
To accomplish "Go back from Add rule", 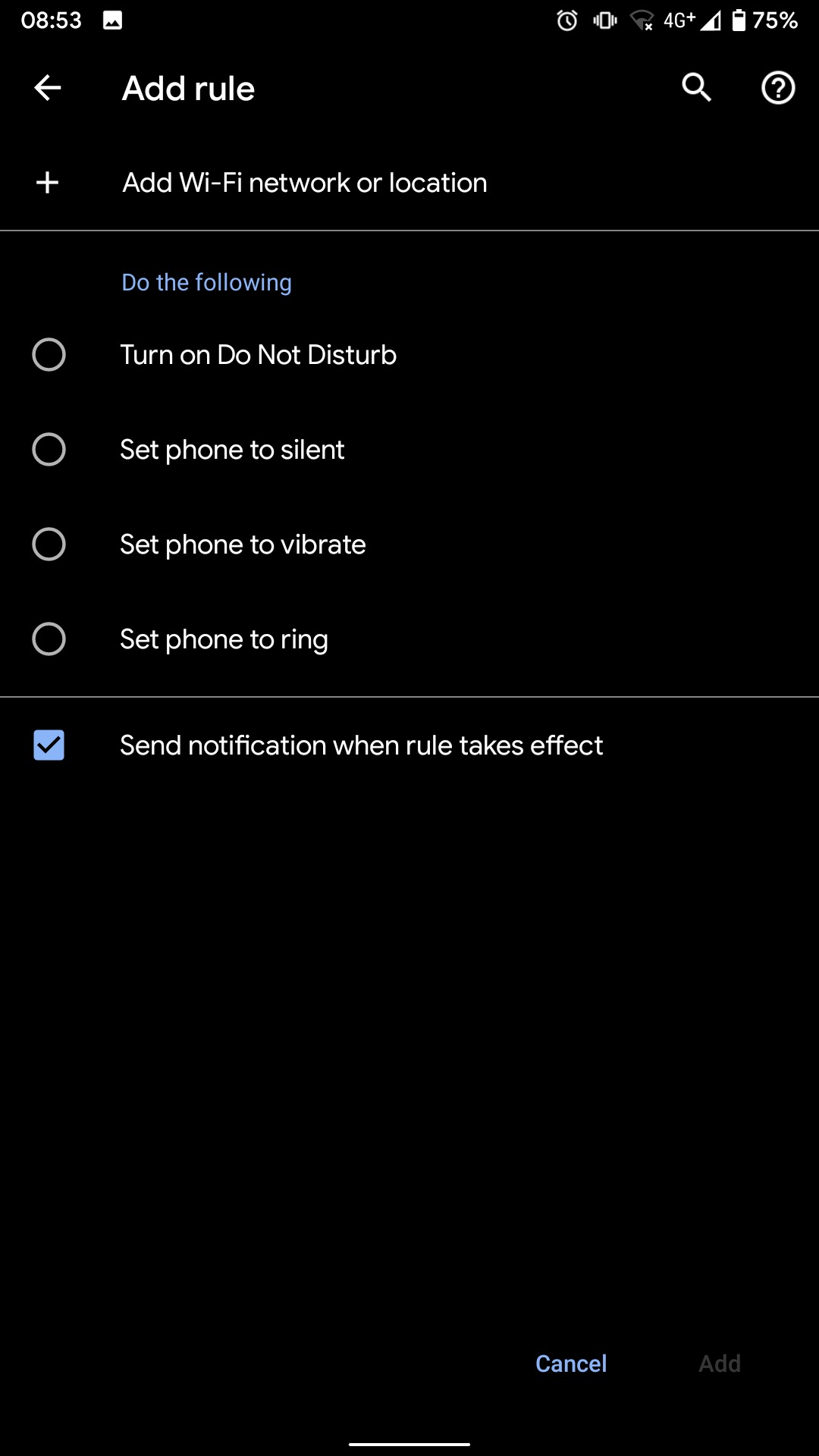I will point(47,88).
